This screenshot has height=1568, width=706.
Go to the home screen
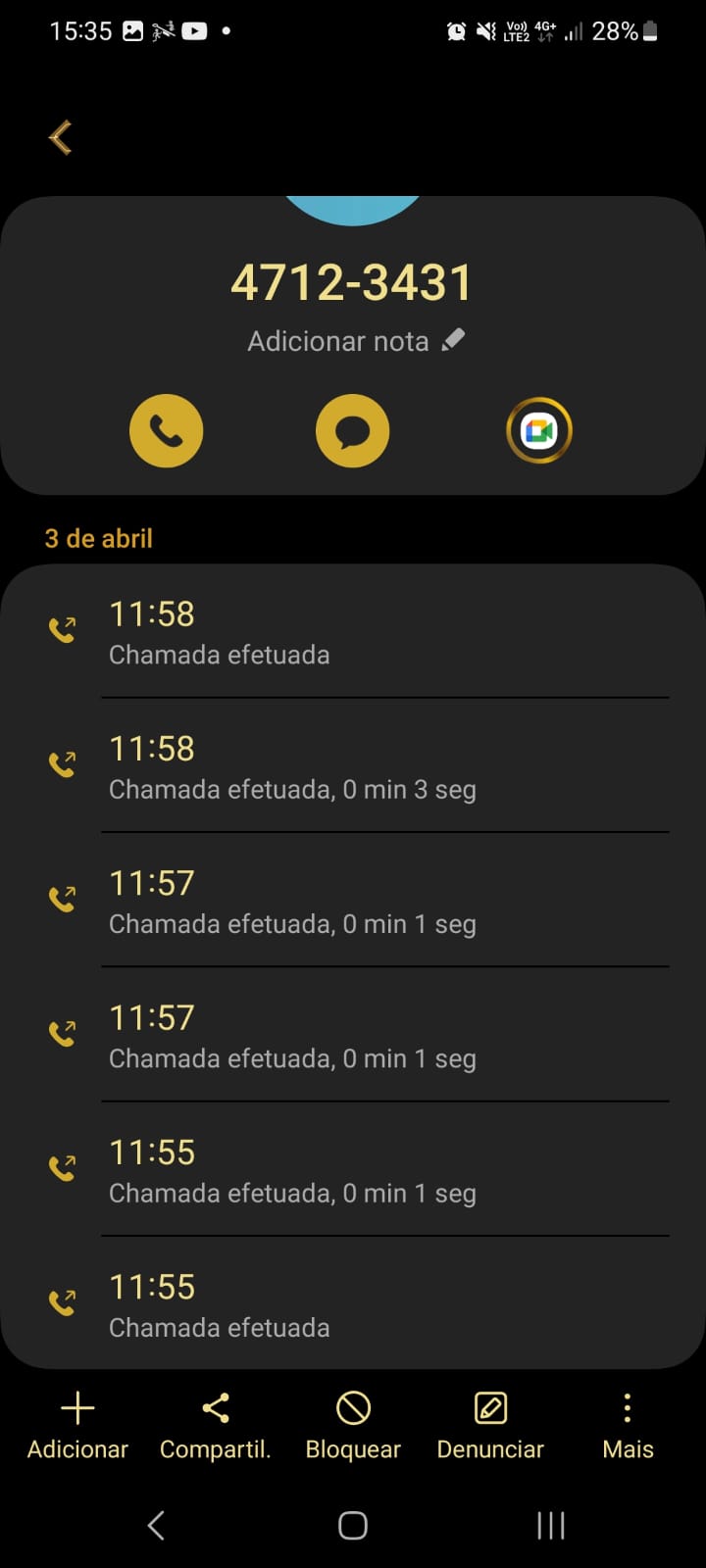[353, 1525]
